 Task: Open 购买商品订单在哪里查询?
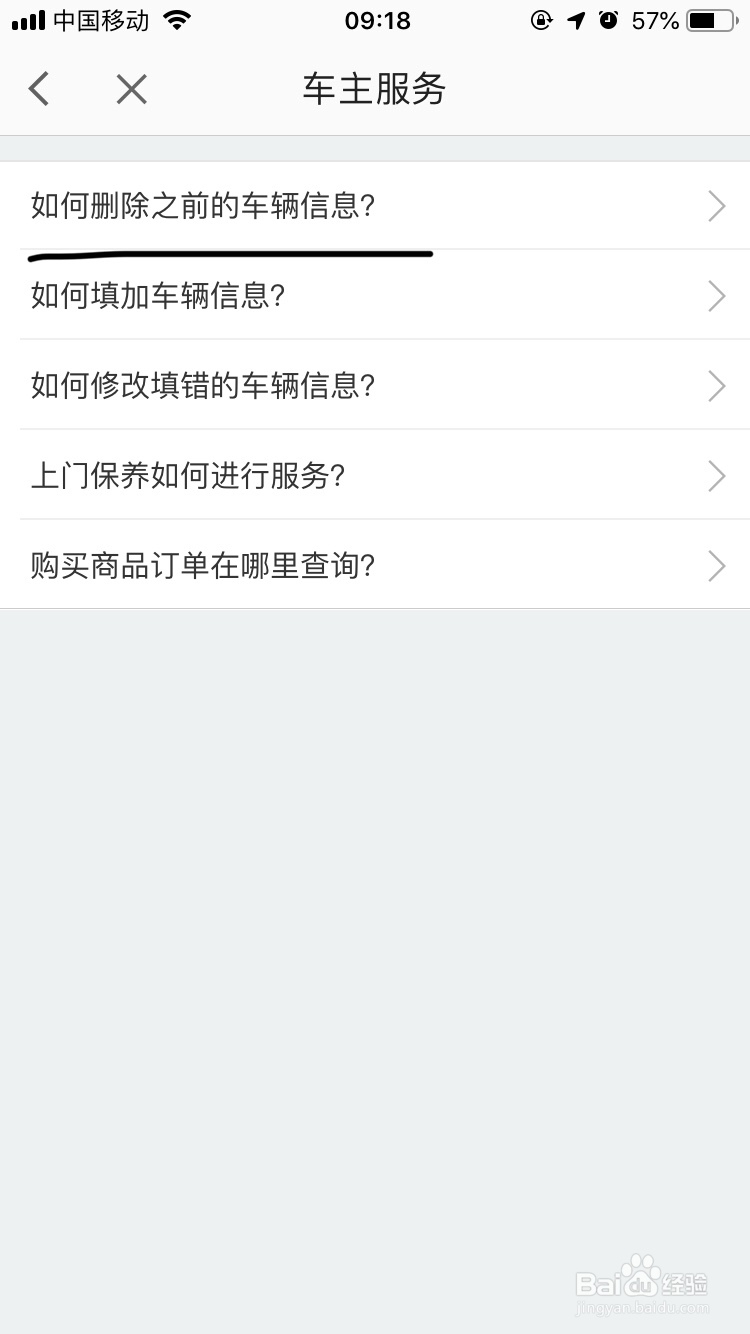point(375,565)
